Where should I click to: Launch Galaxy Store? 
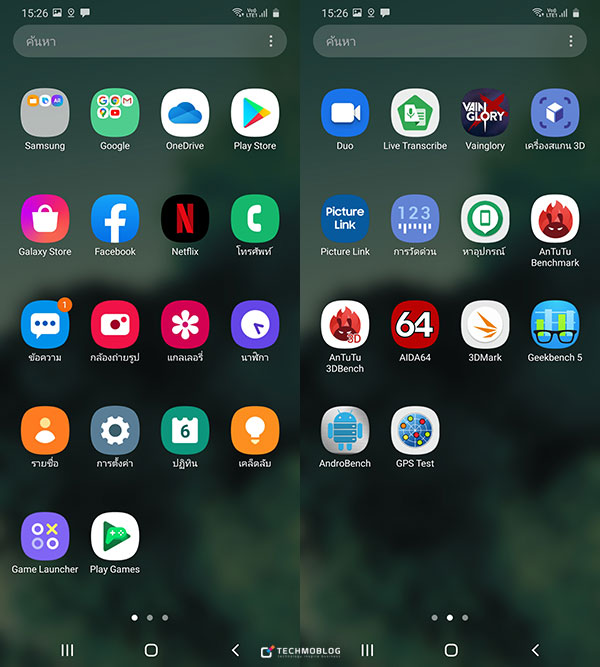45,219
